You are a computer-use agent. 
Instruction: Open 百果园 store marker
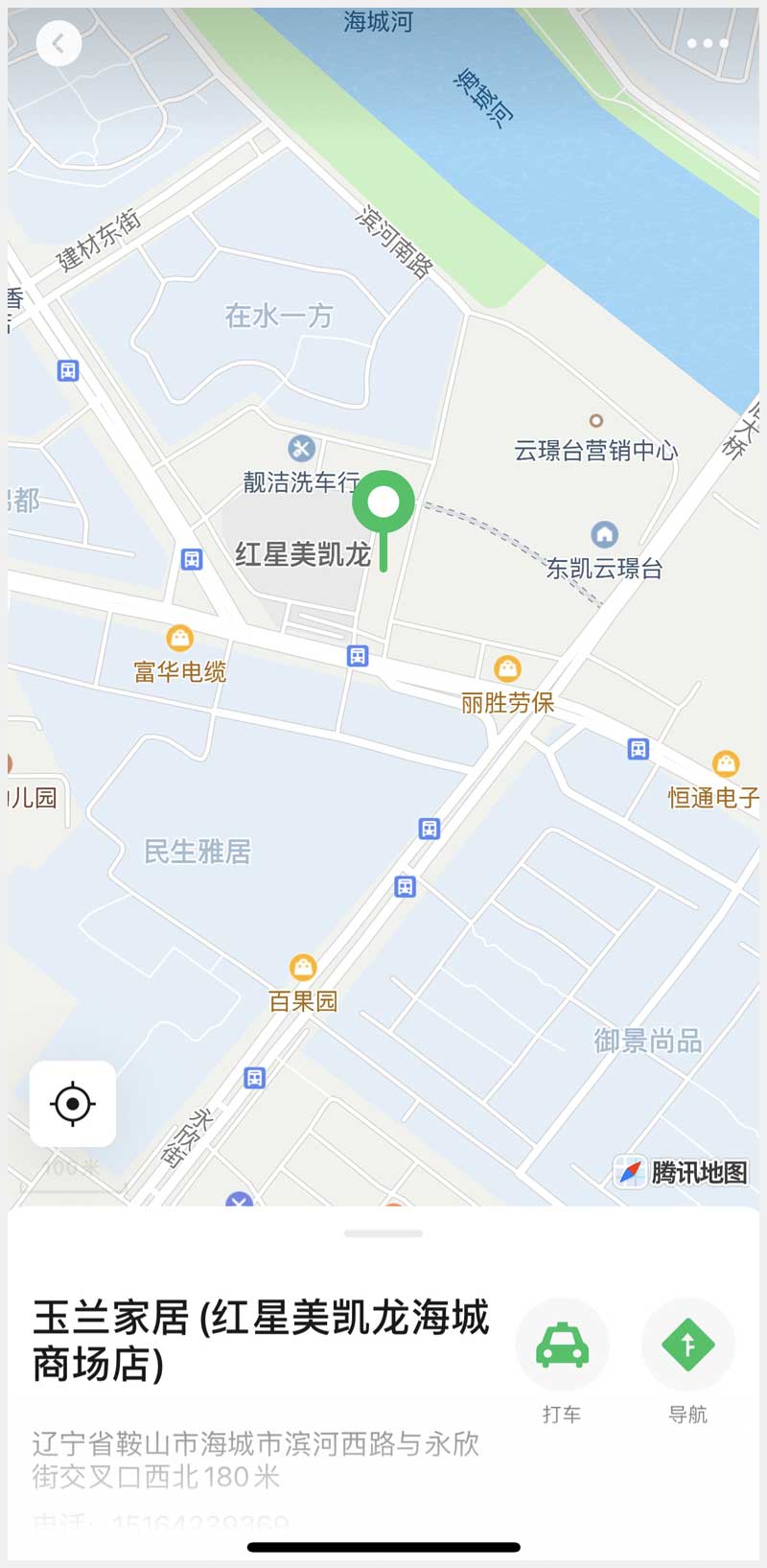point(303,967)
